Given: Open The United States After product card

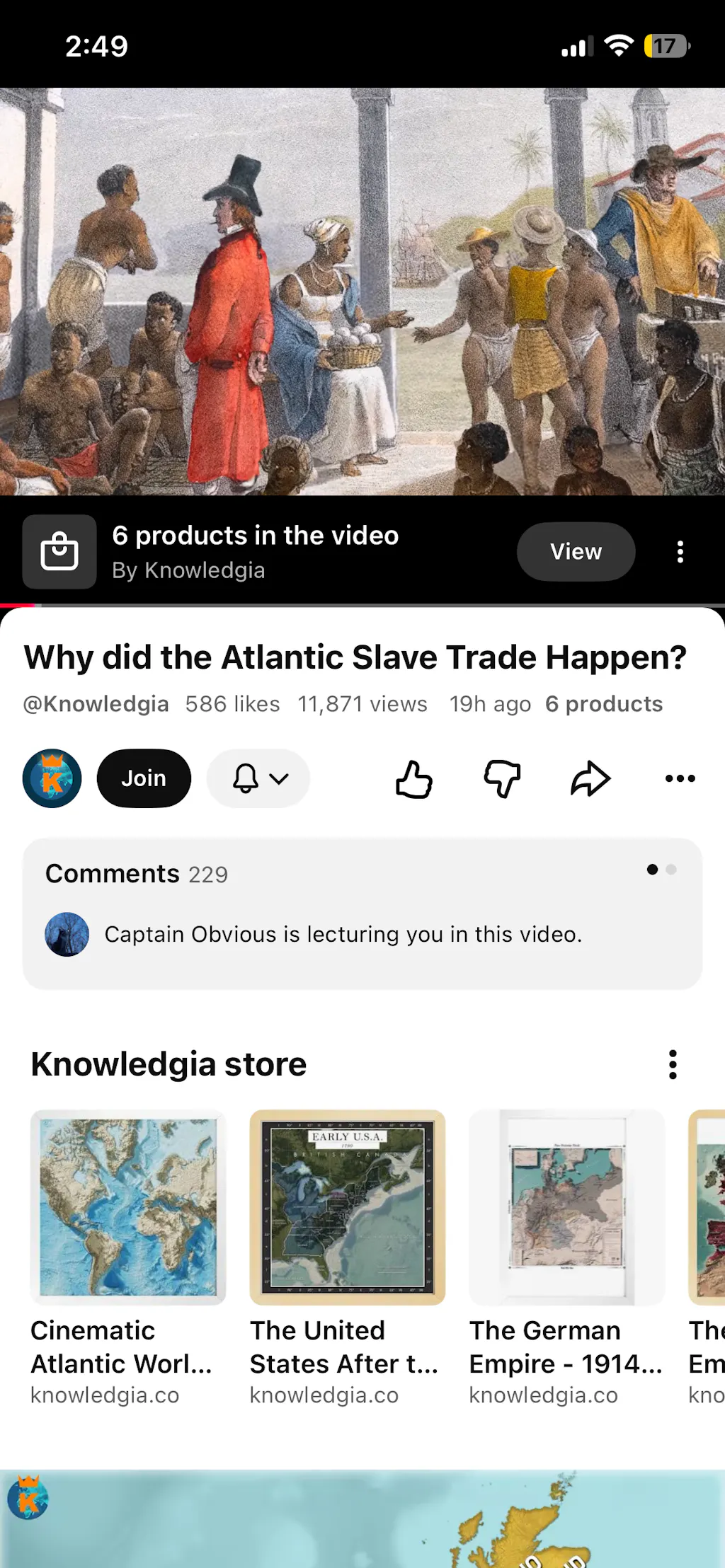Looking at the screenshot, I should coord(347,1207).
